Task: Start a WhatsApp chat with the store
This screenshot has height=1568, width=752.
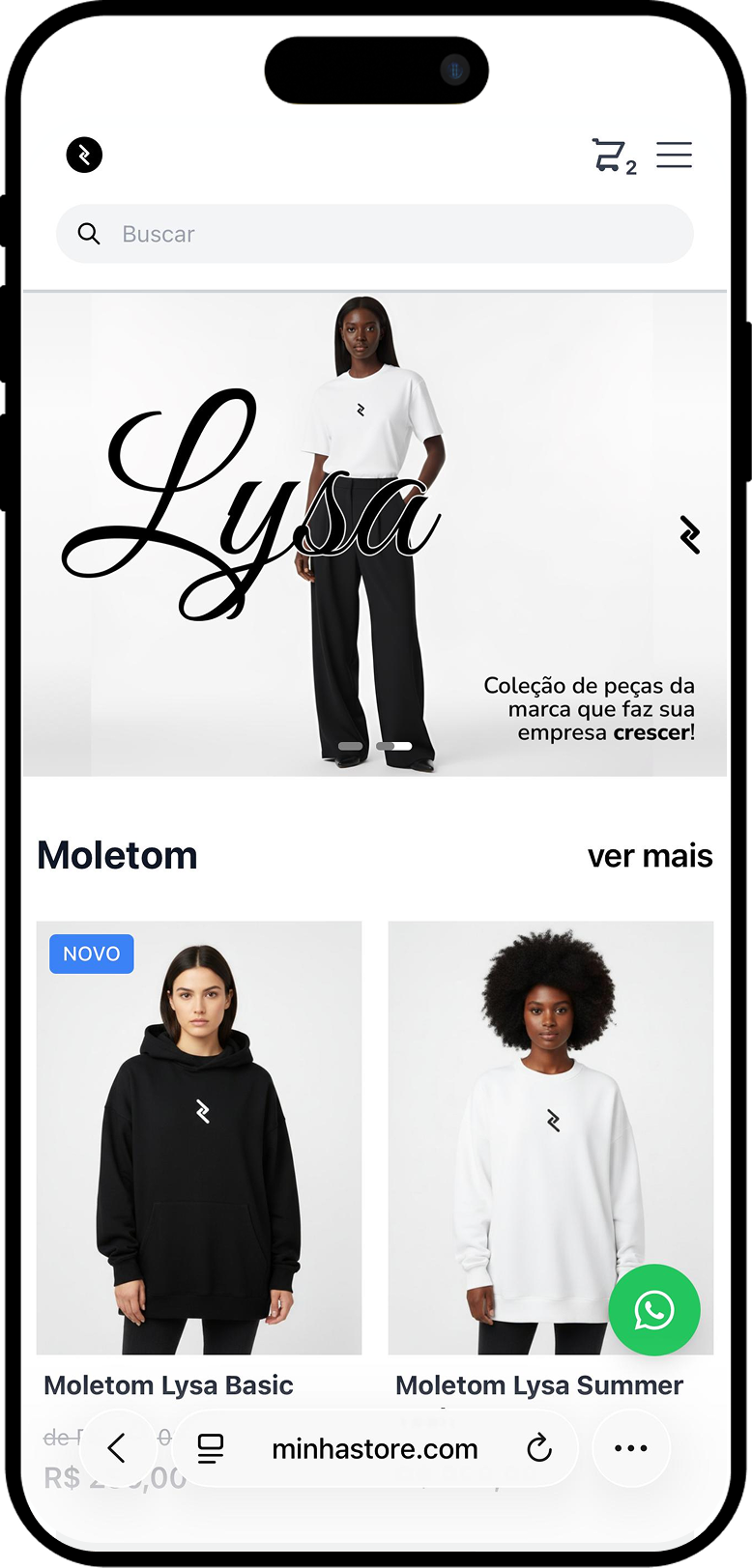Action: pyautogui.click(x=654, y=1310)
